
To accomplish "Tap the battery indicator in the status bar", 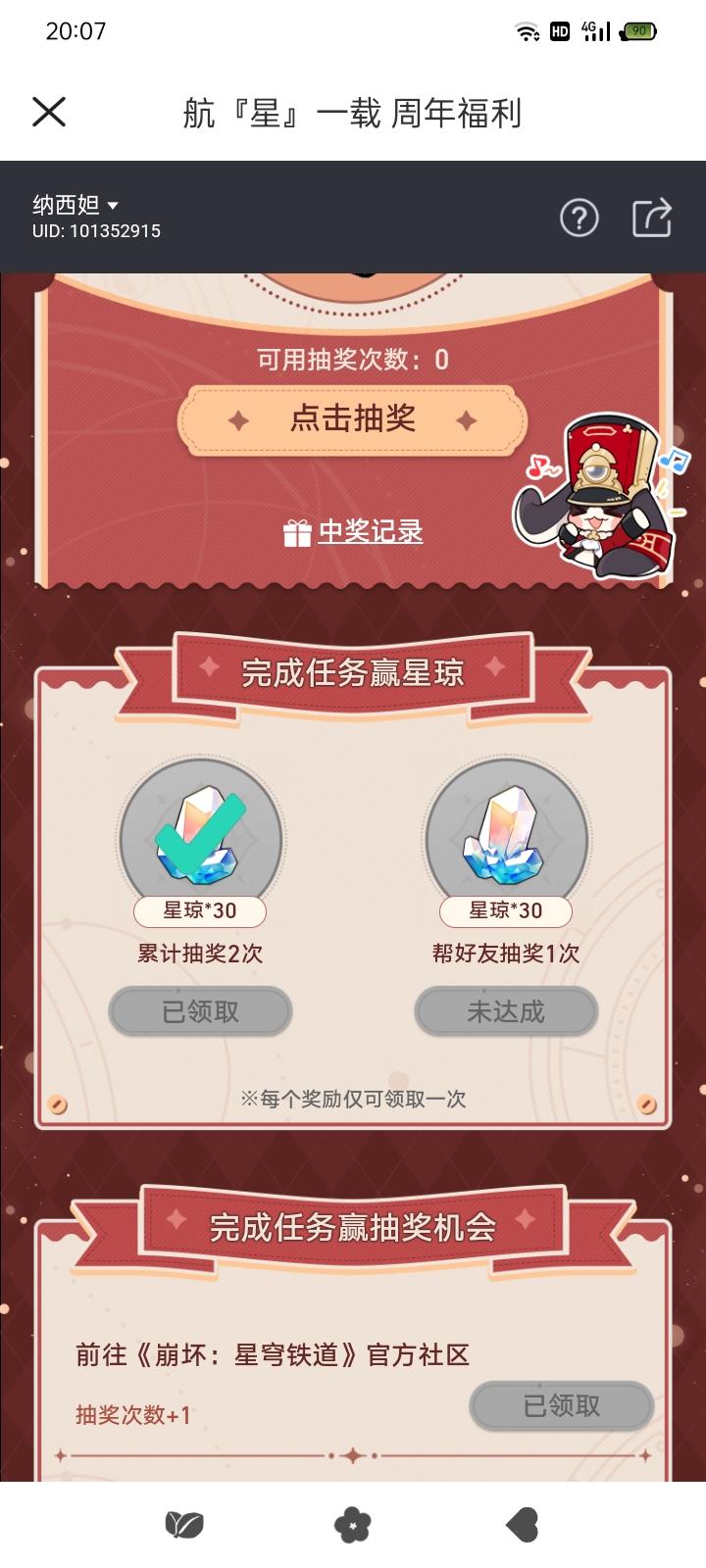I will (x=640, y=30).
